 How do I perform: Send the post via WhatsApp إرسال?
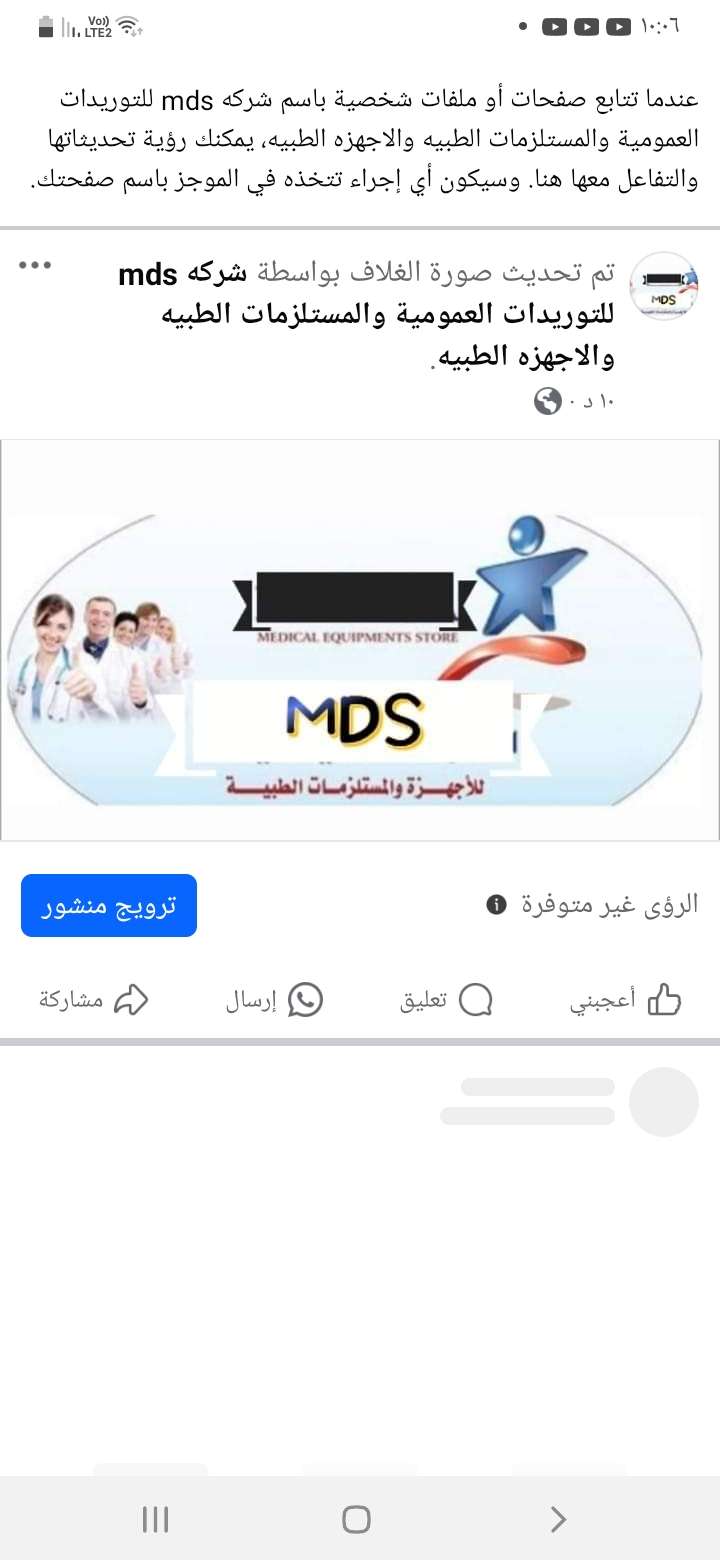(275, 999)
